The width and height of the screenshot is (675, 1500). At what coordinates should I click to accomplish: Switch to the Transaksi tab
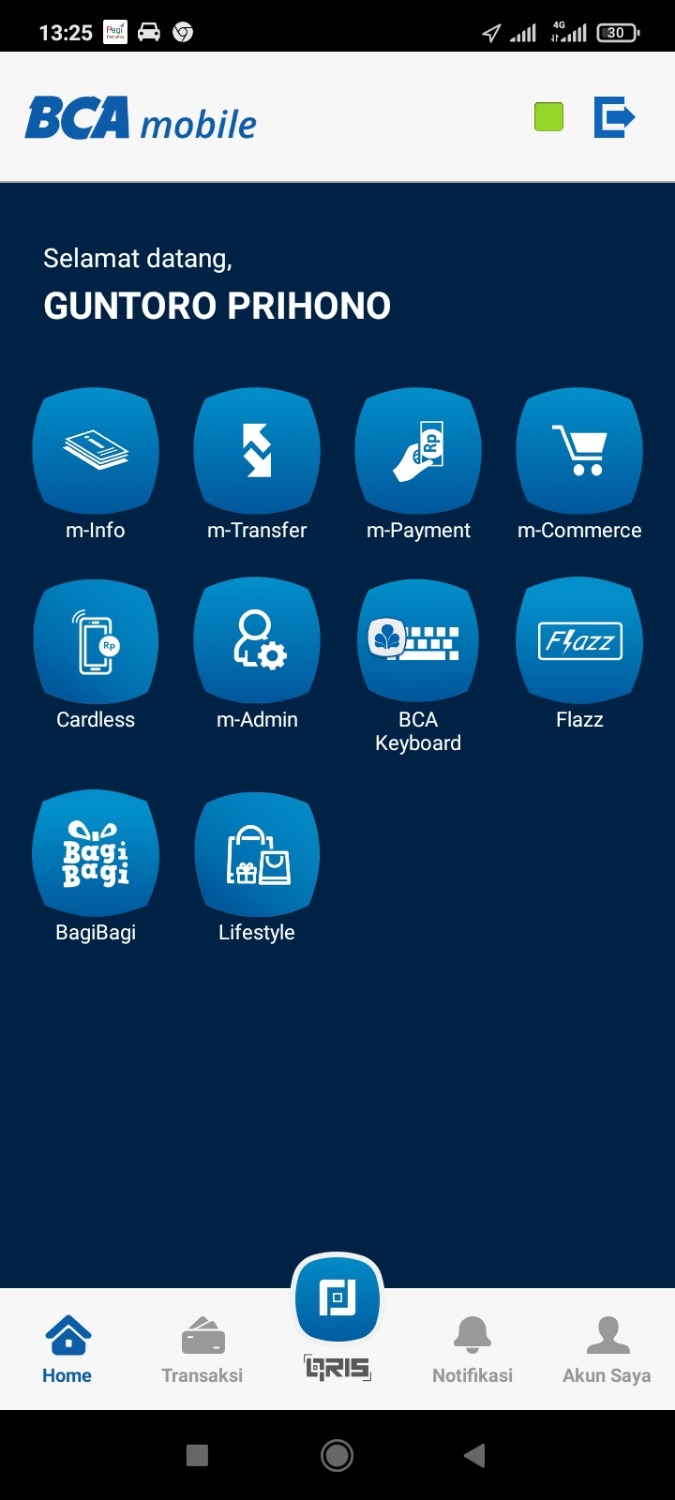click(202, 1349)
